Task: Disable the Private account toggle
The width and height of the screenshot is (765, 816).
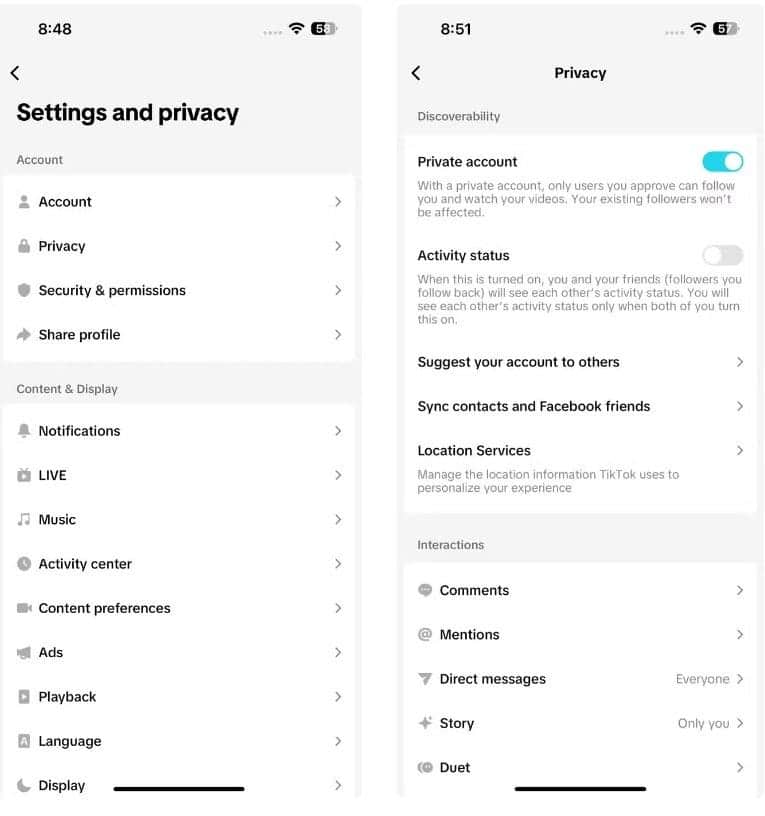Action: 723,161
